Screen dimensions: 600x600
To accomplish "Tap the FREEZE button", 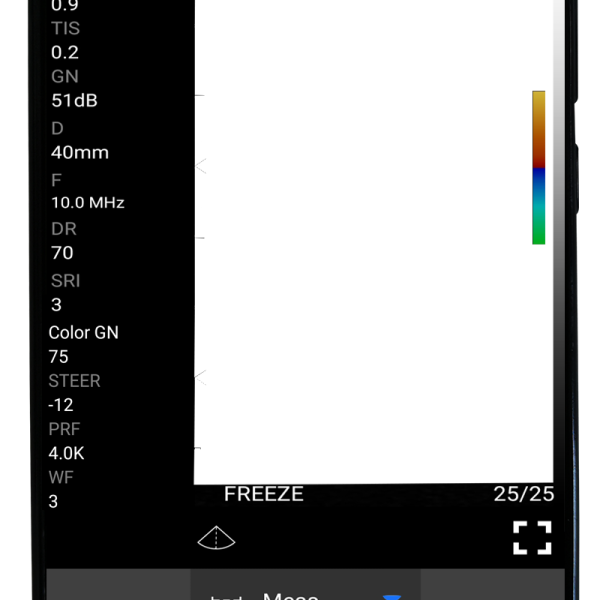I will [x=263, y=494].
